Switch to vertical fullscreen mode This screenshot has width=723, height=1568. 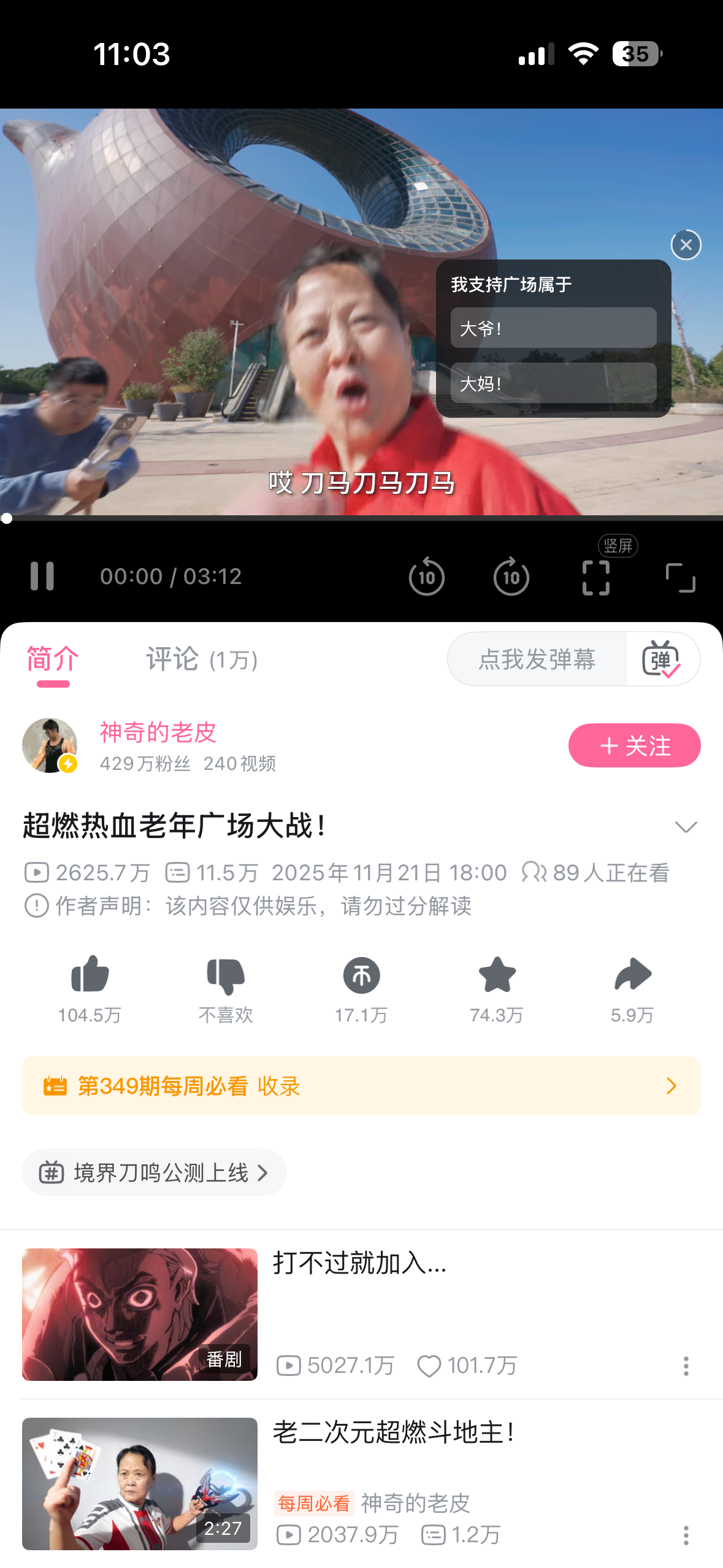point(595,577)
